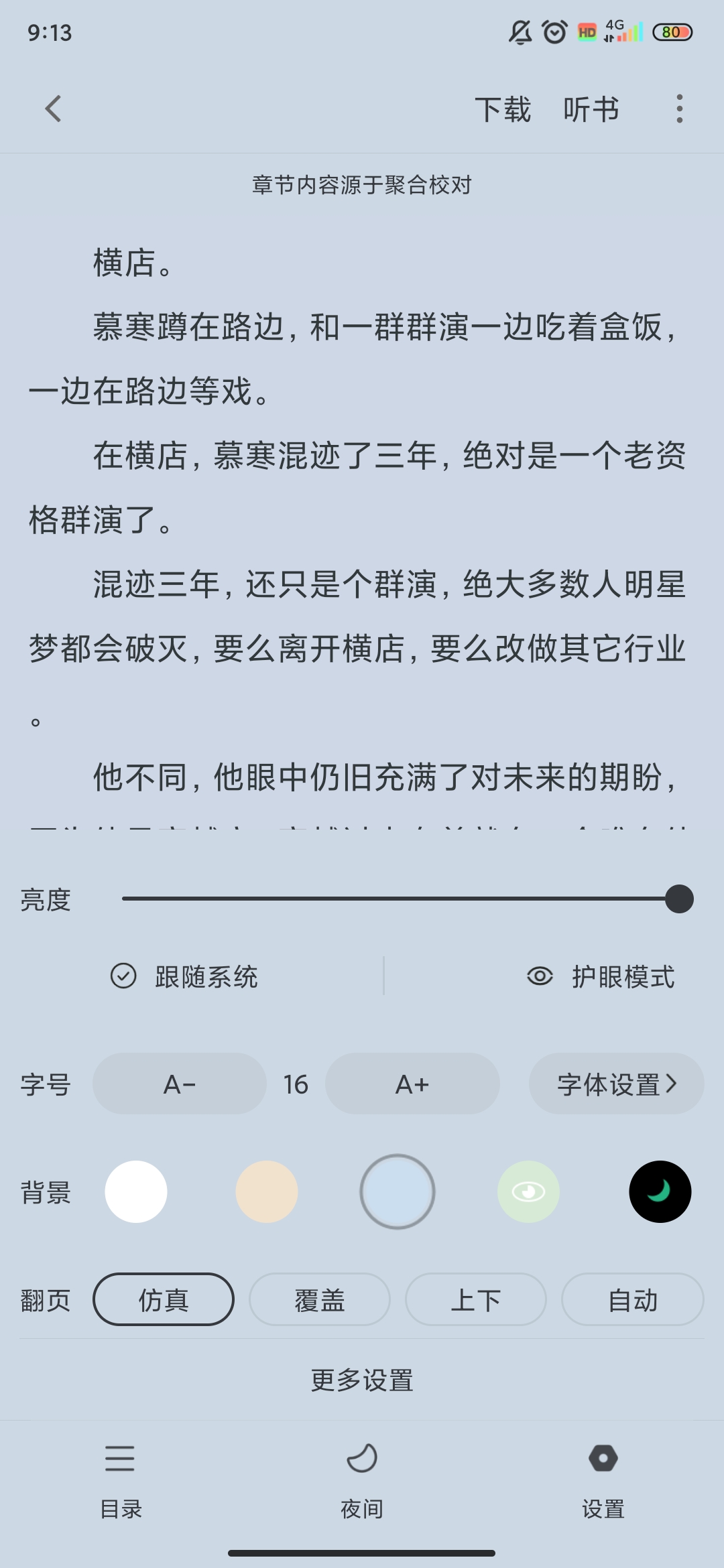Tap the night mode moon icon
This screenshot has height=1568, width=724.
[361, 1459]
